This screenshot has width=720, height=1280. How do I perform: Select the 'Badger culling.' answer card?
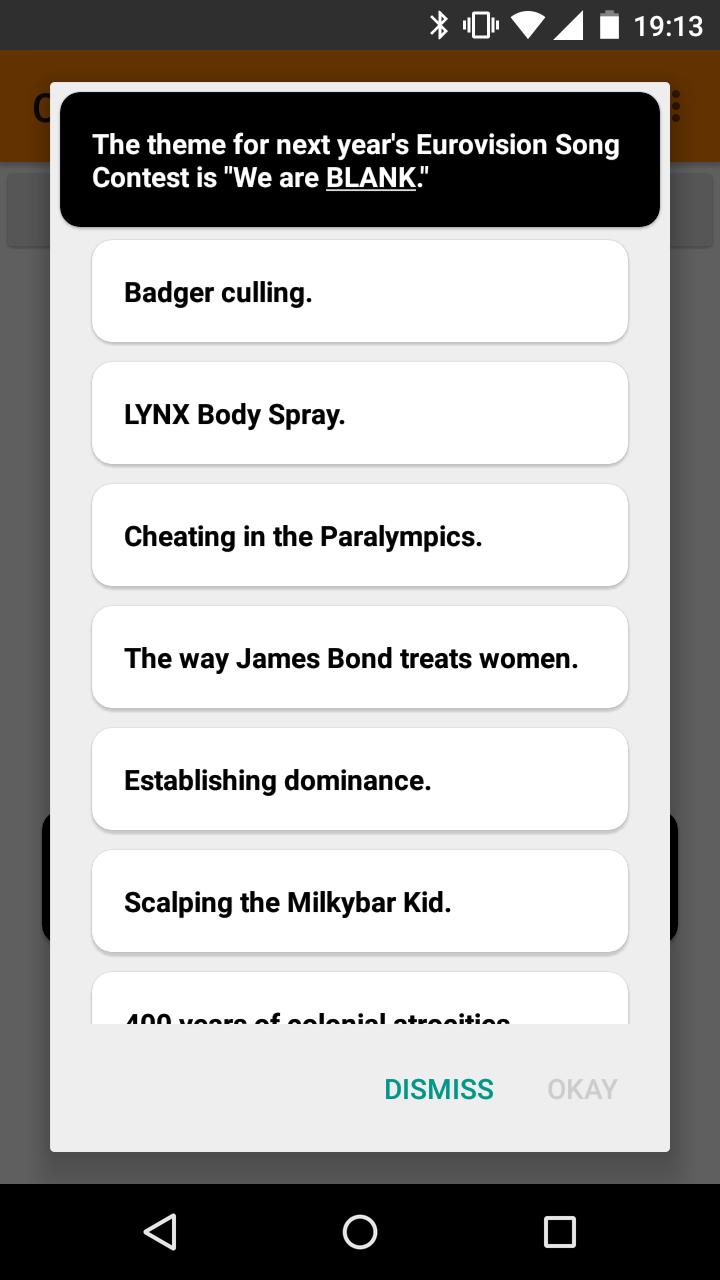point(360,291)
